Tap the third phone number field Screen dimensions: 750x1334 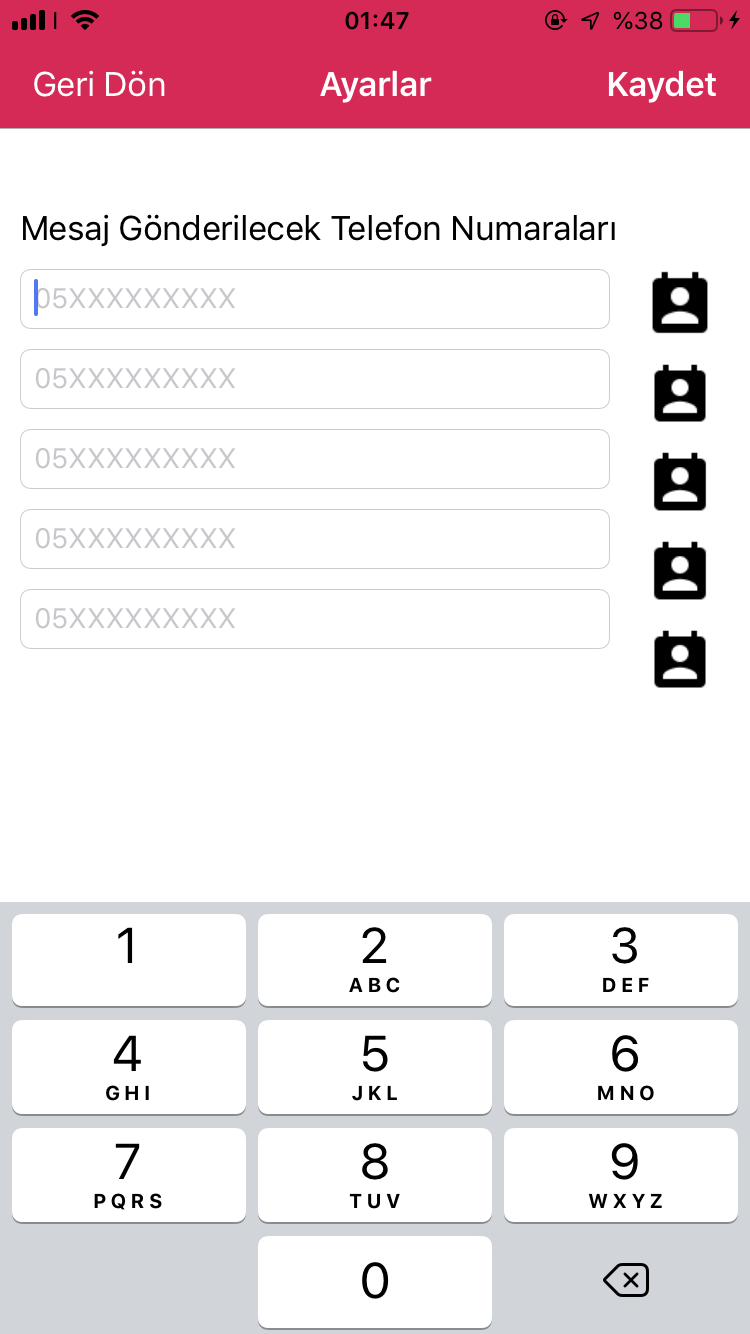point(315,459)
